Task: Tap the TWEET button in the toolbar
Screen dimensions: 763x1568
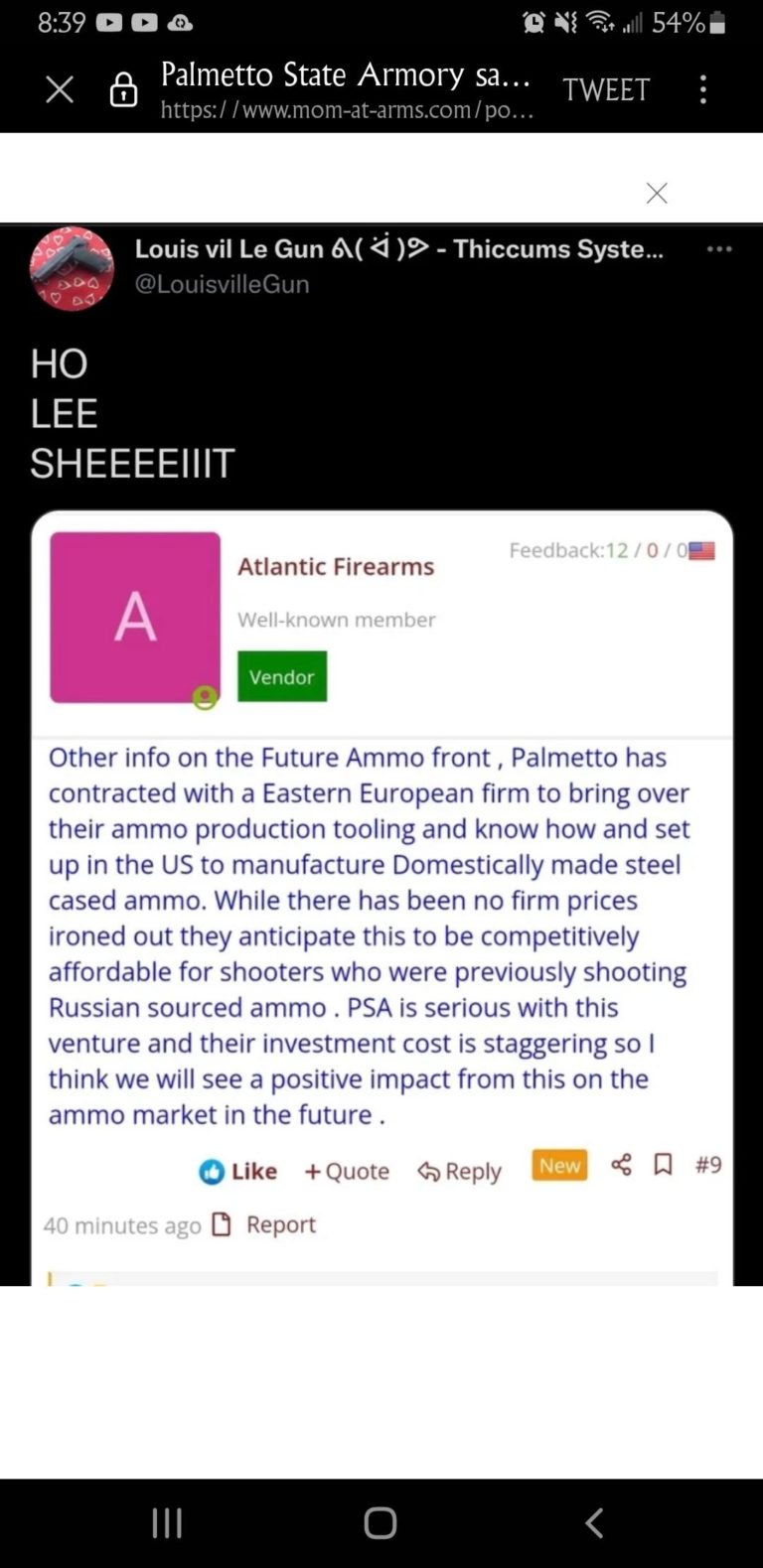Action: (606, 90)
